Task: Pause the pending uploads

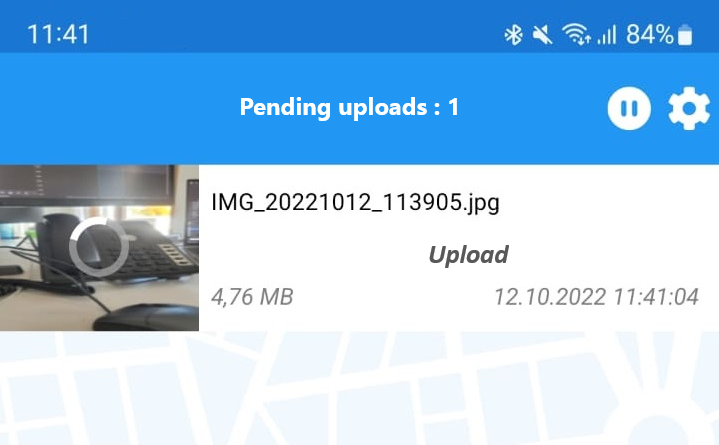Action: point(629,108)
